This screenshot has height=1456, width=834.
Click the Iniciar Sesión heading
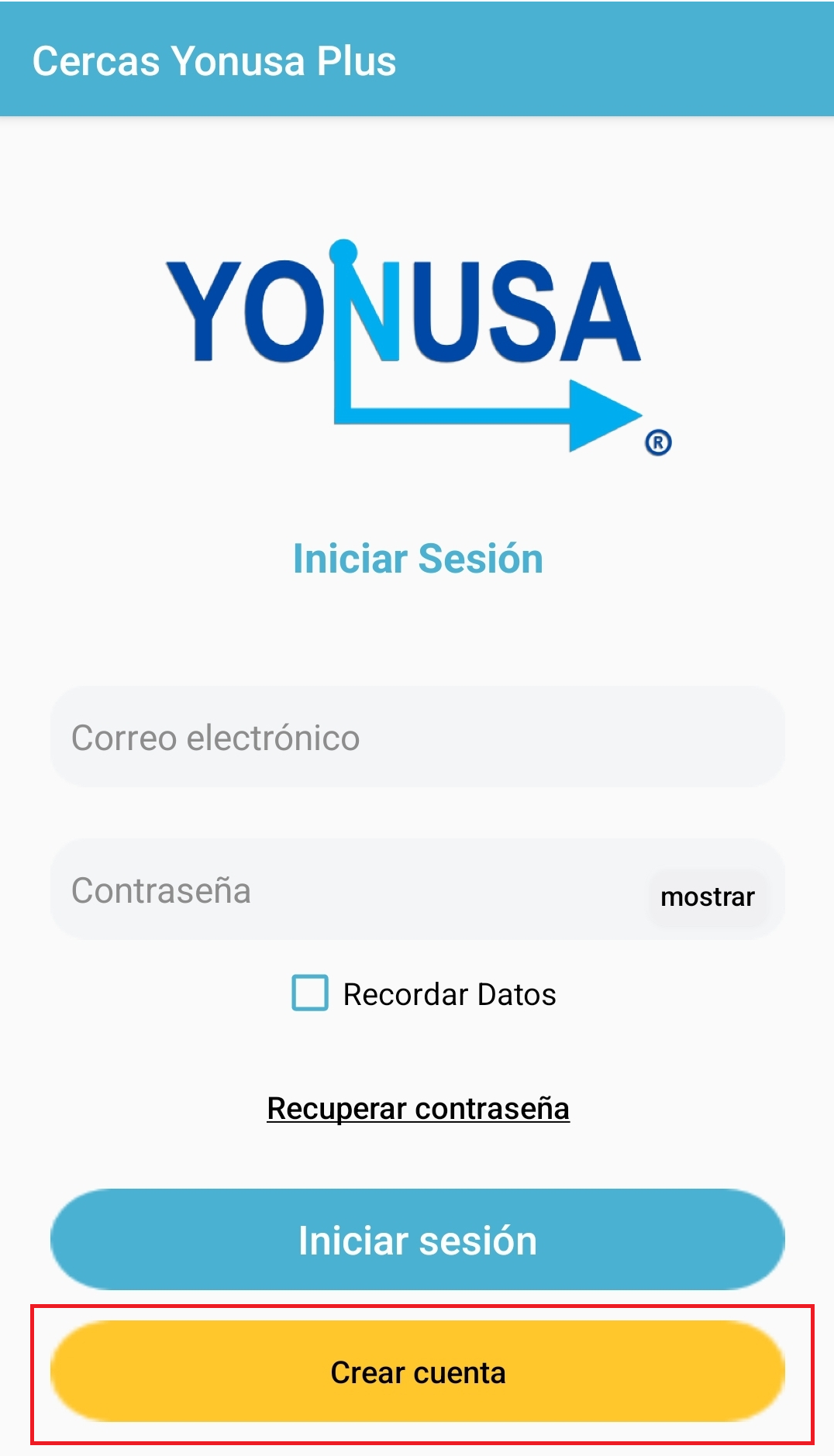click(418, 559)
